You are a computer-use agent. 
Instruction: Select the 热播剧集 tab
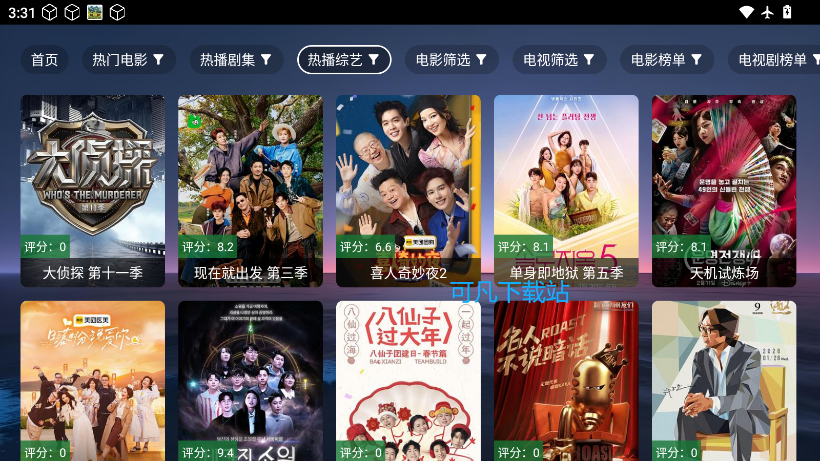click(235, 60)
